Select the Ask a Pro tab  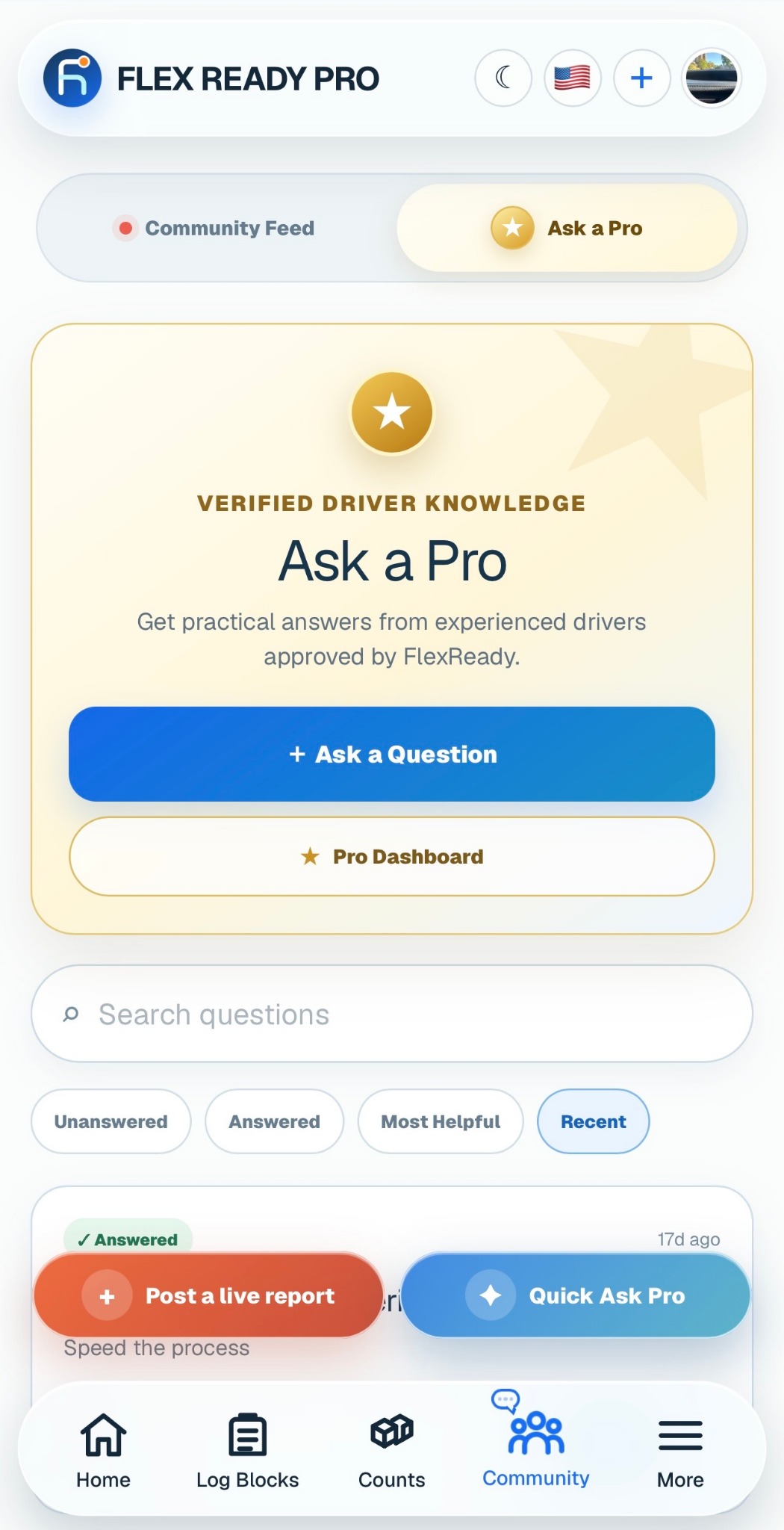click(x=567, y=228)
